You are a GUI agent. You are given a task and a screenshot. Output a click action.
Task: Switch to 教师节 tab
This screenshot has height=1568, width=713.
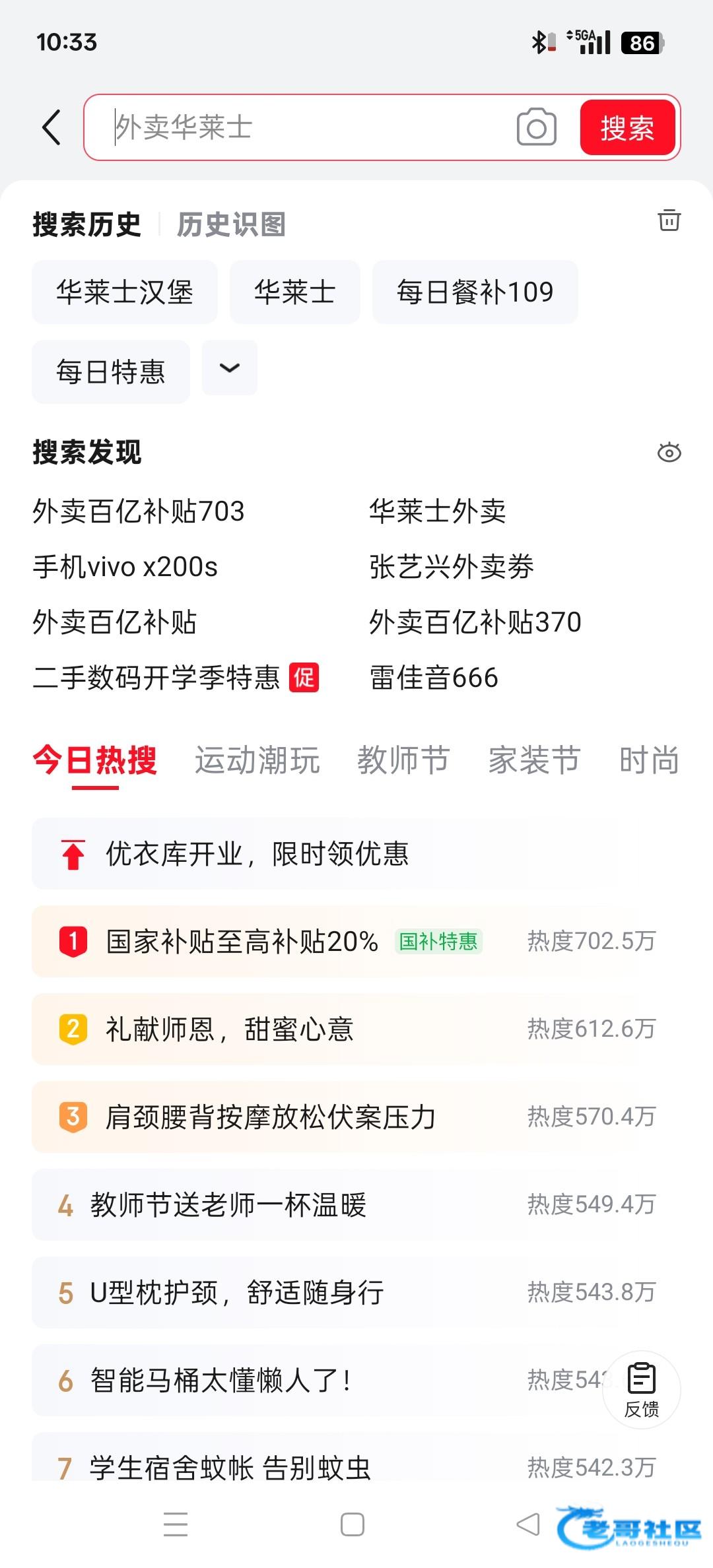tap(403, 760)
